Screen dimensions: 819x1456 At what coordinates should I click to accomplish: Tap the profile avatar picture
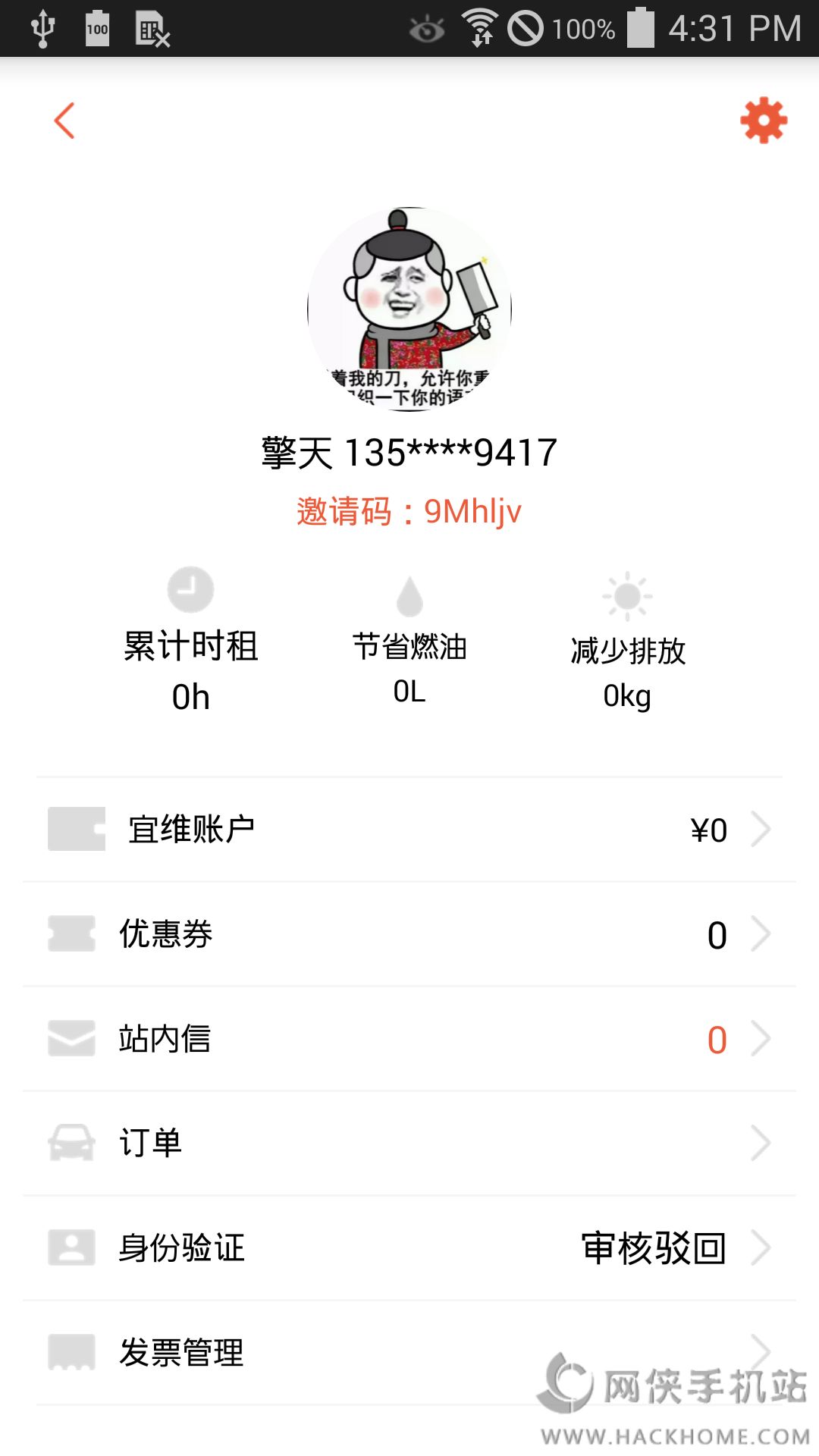click(409, 309)
